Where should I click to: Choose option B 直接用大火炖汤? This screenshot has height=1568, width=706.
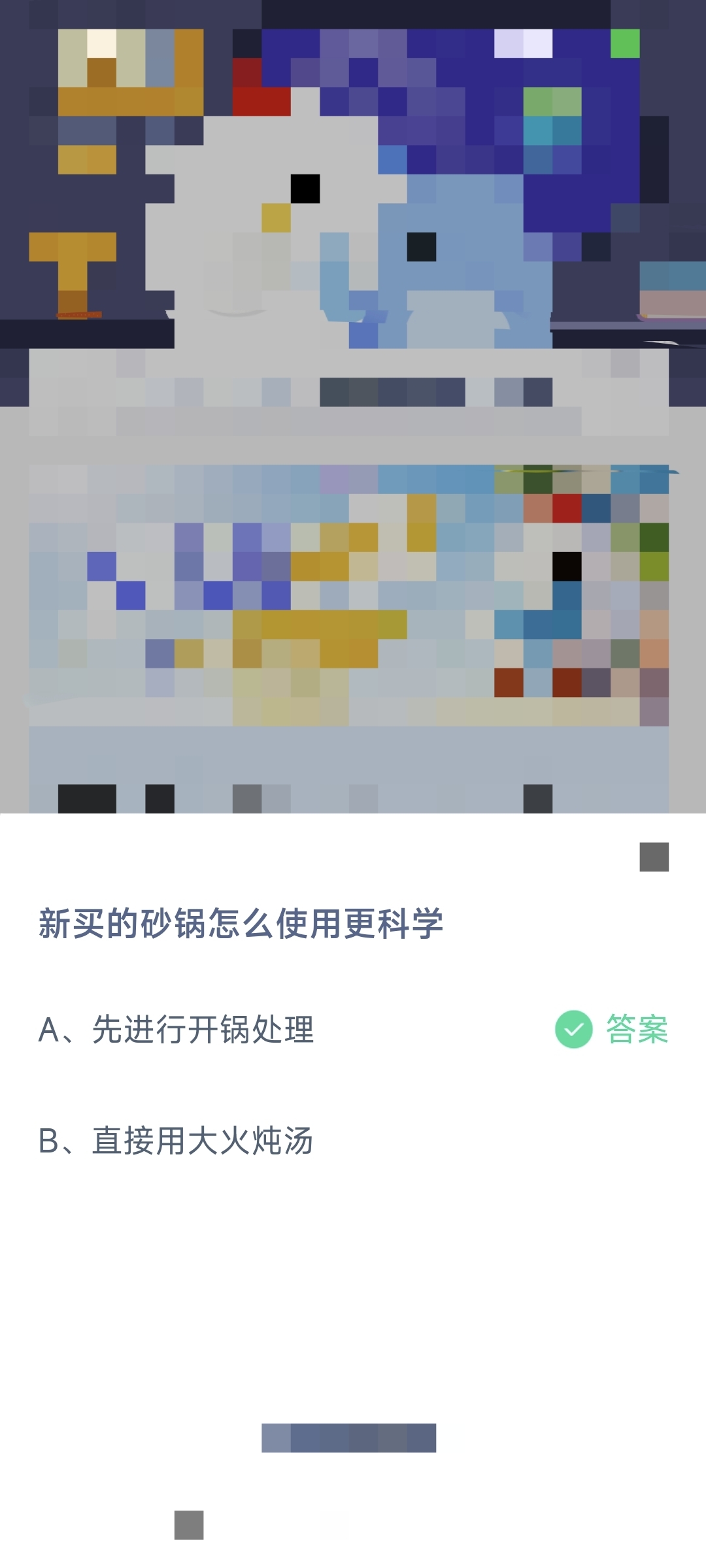click(176, 1141)
